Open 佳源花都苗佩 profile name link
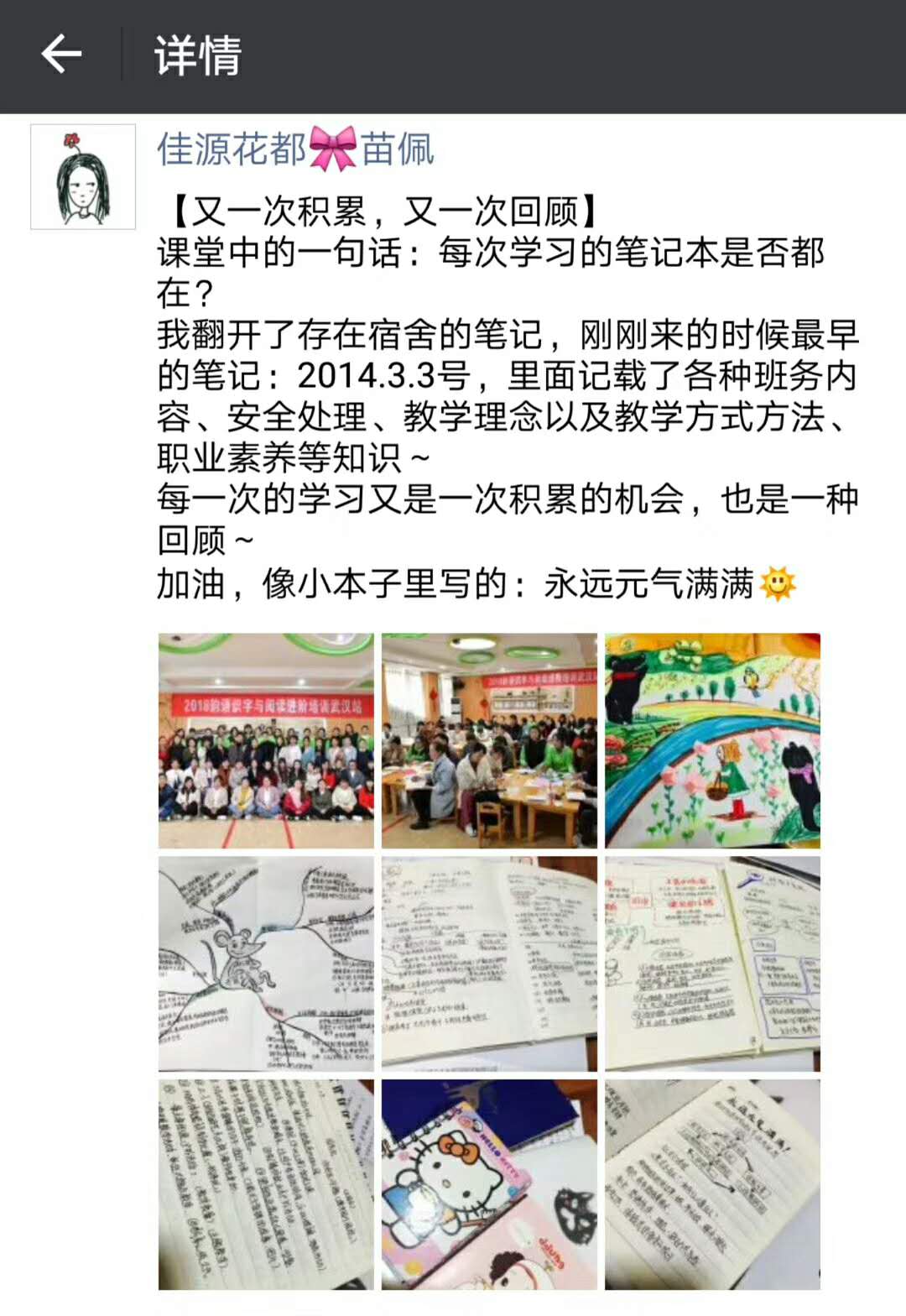 coord(295,149)
